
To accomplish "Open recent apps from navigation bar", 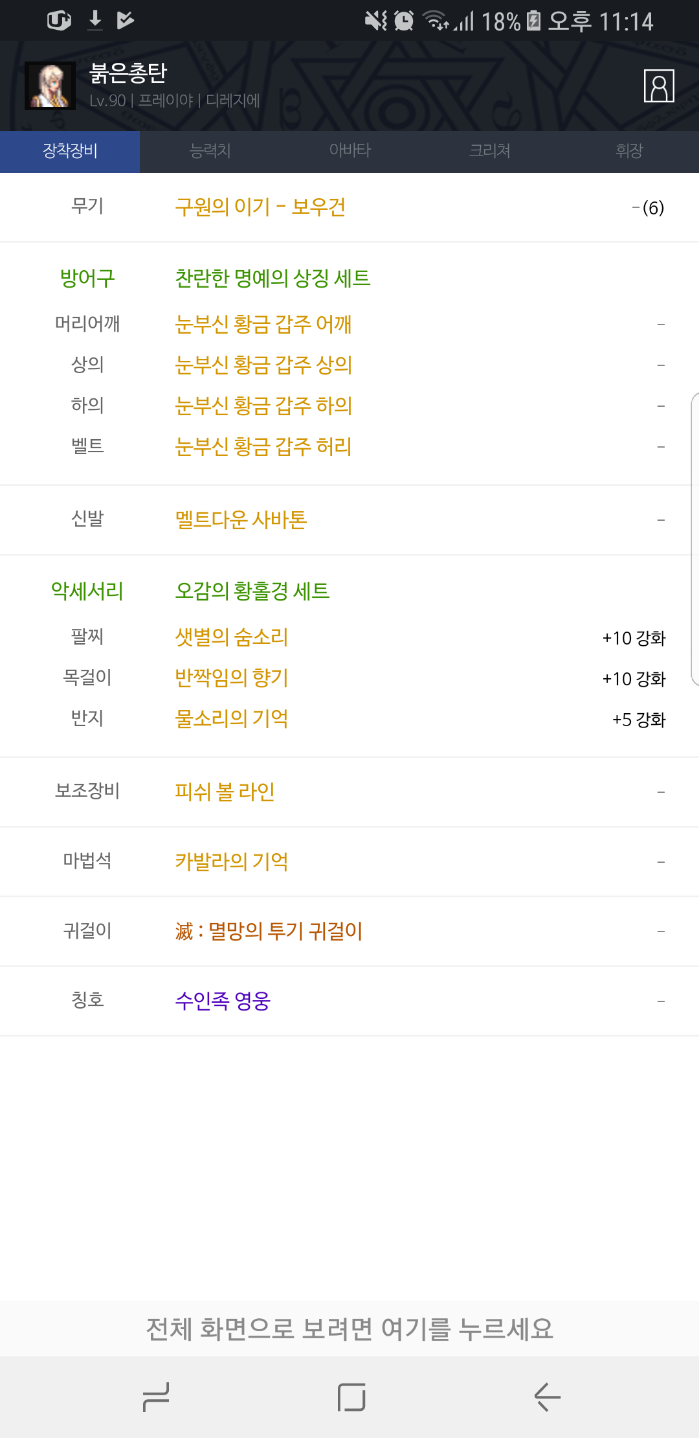I will (x=155, y=1396).
